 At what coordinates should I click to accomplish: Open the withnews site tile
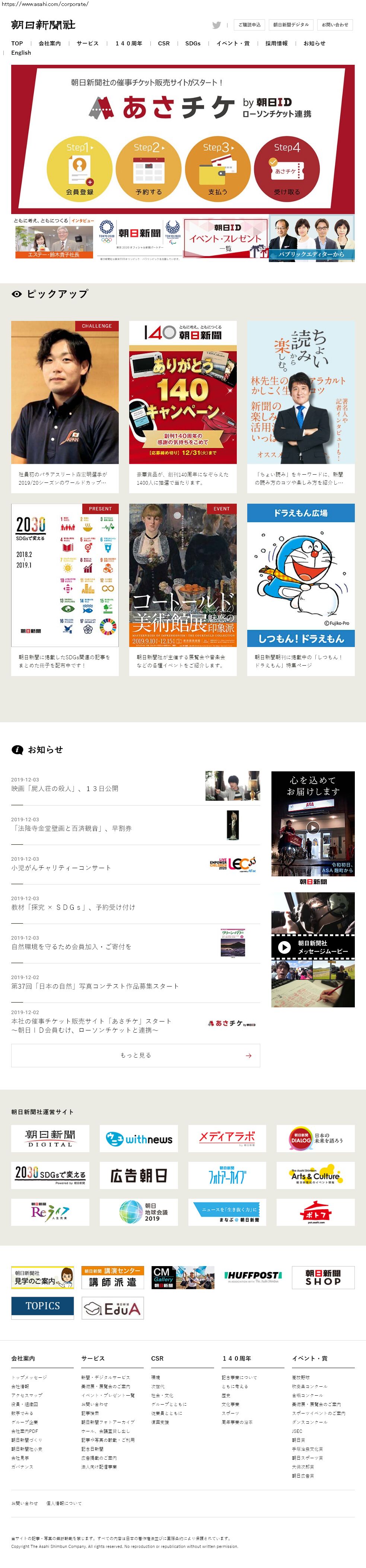[x=139, y=1139]
